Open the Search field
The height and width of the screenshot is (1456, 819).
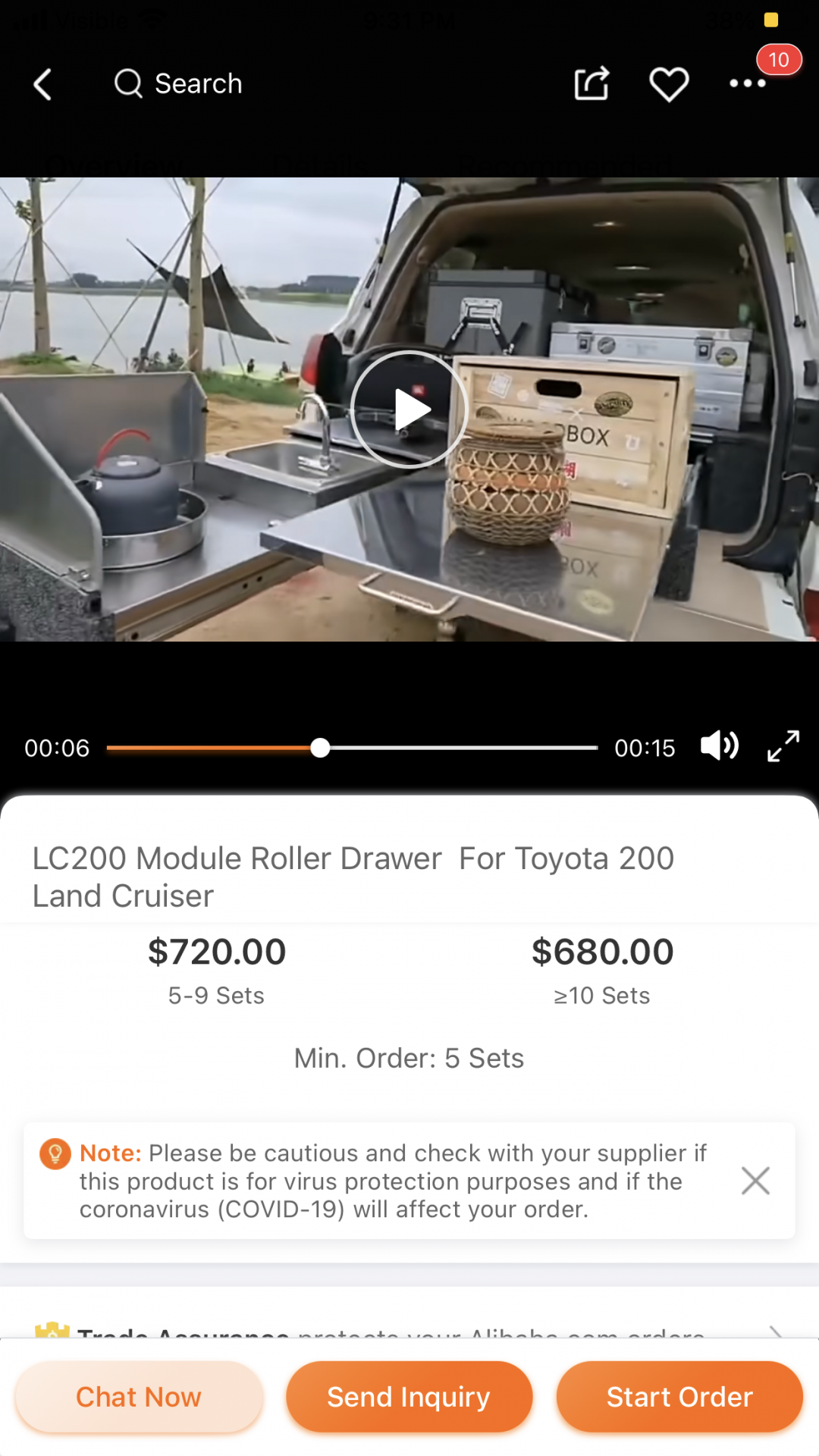pyautogui.click(x=178, y=83)
